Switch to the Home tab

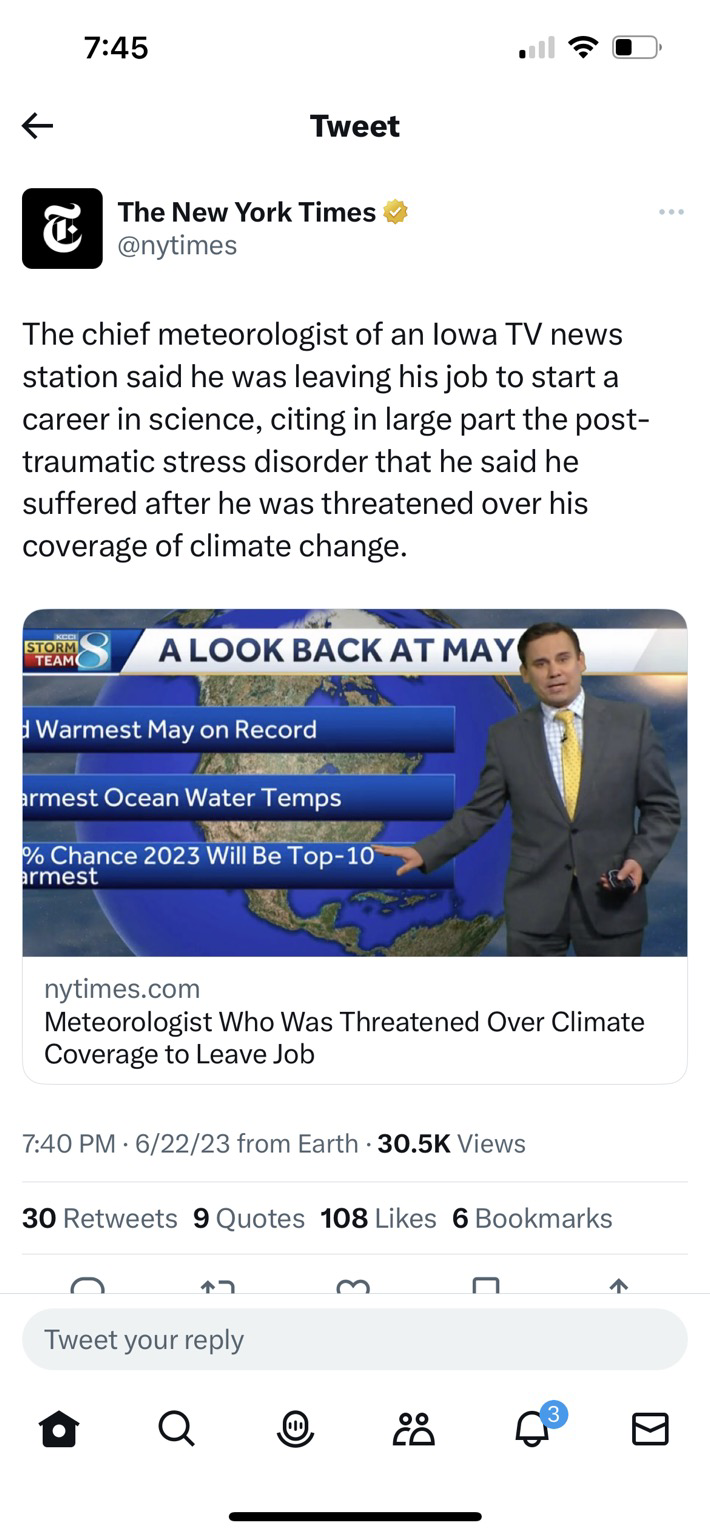(59, 1430)
